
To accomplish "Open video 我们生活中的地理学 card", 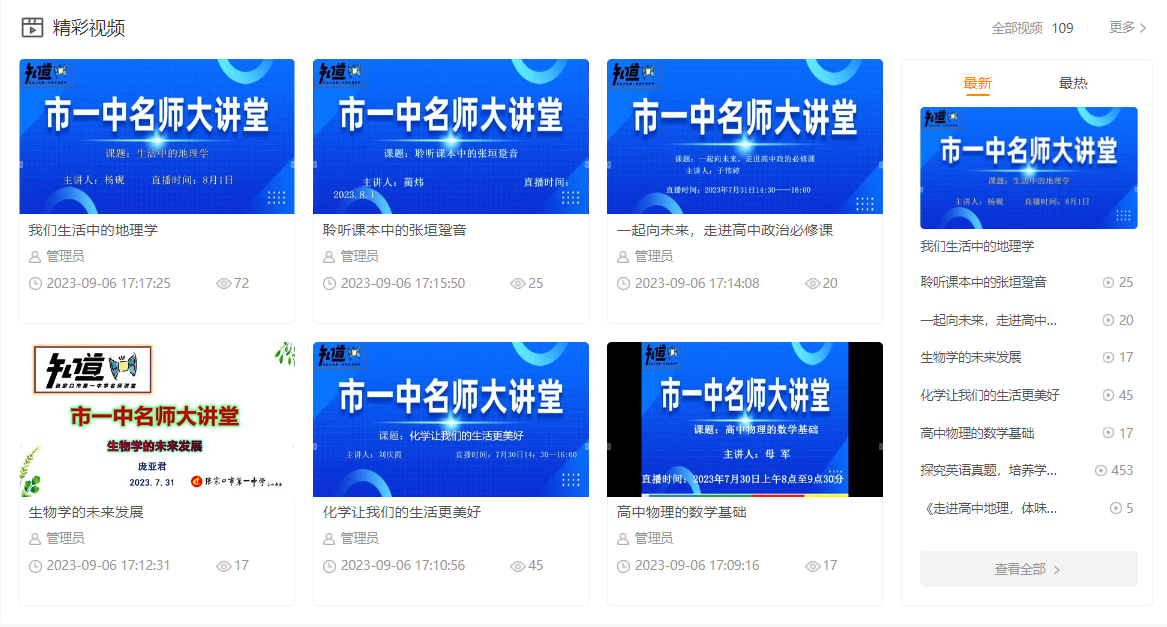I will pyautogui.click(x=157, y=137).
